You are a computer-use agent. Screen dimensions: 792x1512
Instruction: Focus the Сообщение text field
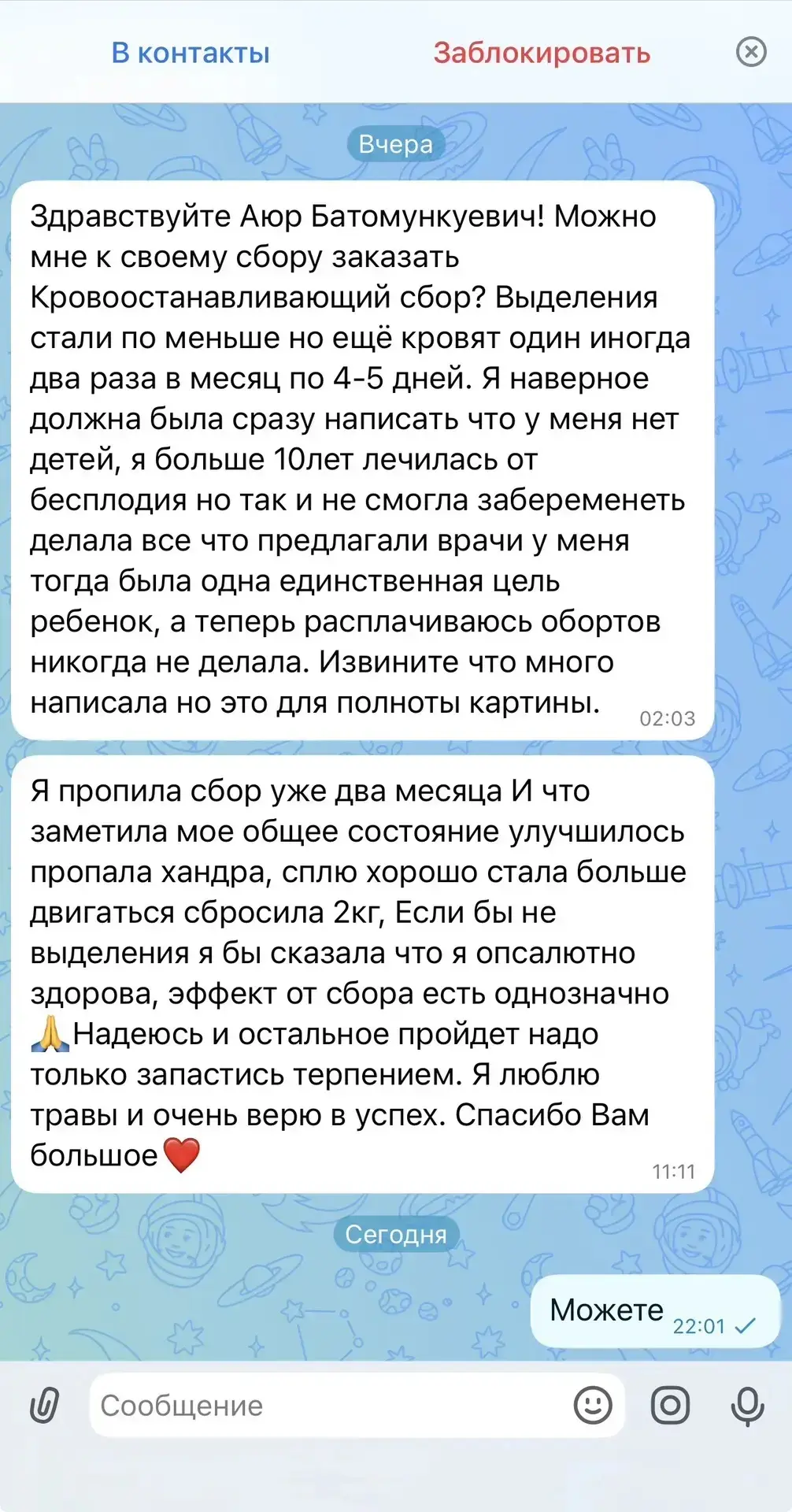click(331, 1405)
